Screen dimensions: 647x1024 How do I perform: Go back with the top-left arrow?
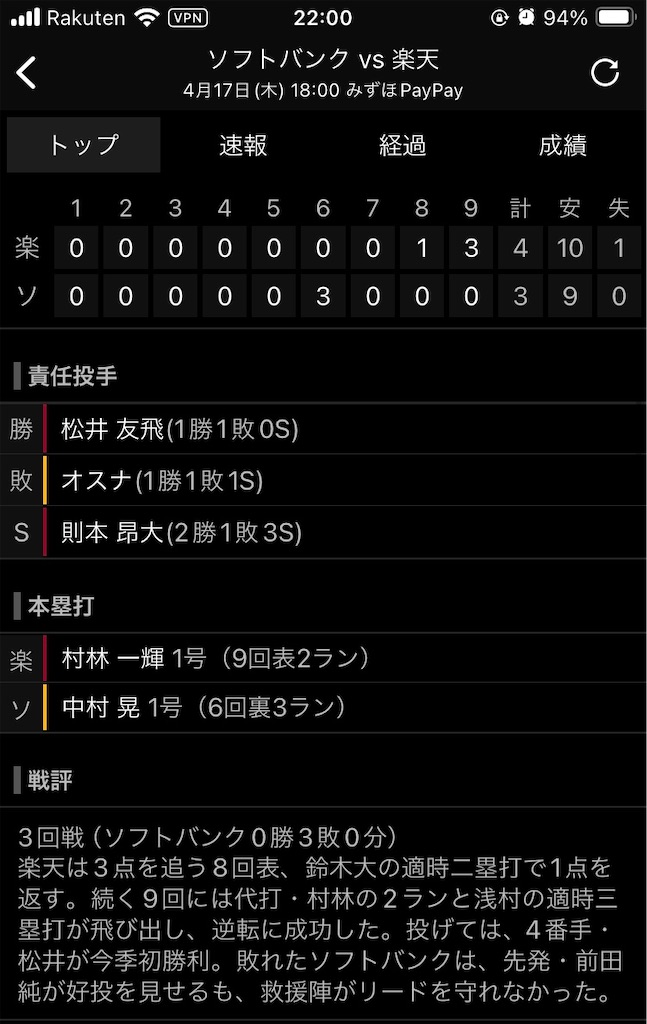click(26, 72)
